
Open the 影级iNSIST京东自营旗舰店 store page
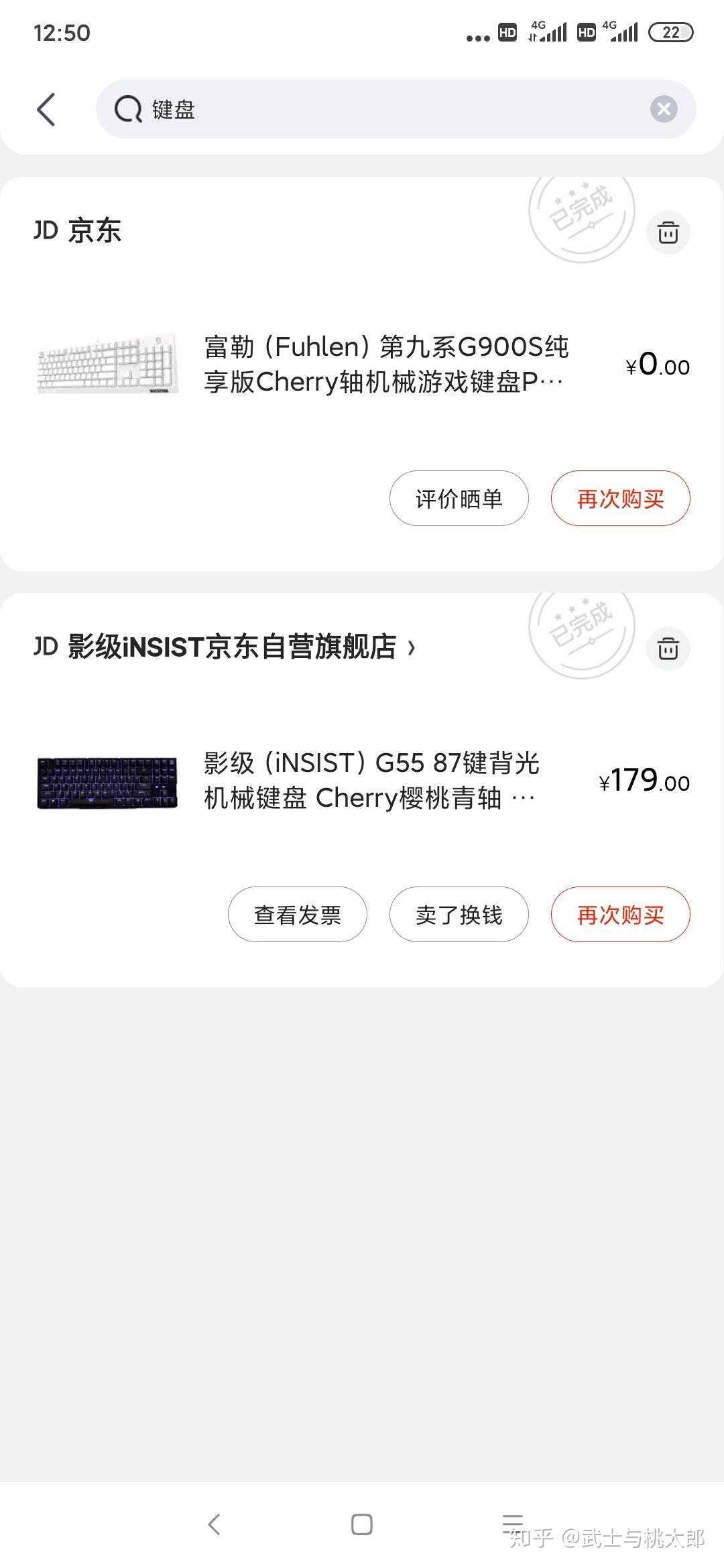(x=241, y=647)
